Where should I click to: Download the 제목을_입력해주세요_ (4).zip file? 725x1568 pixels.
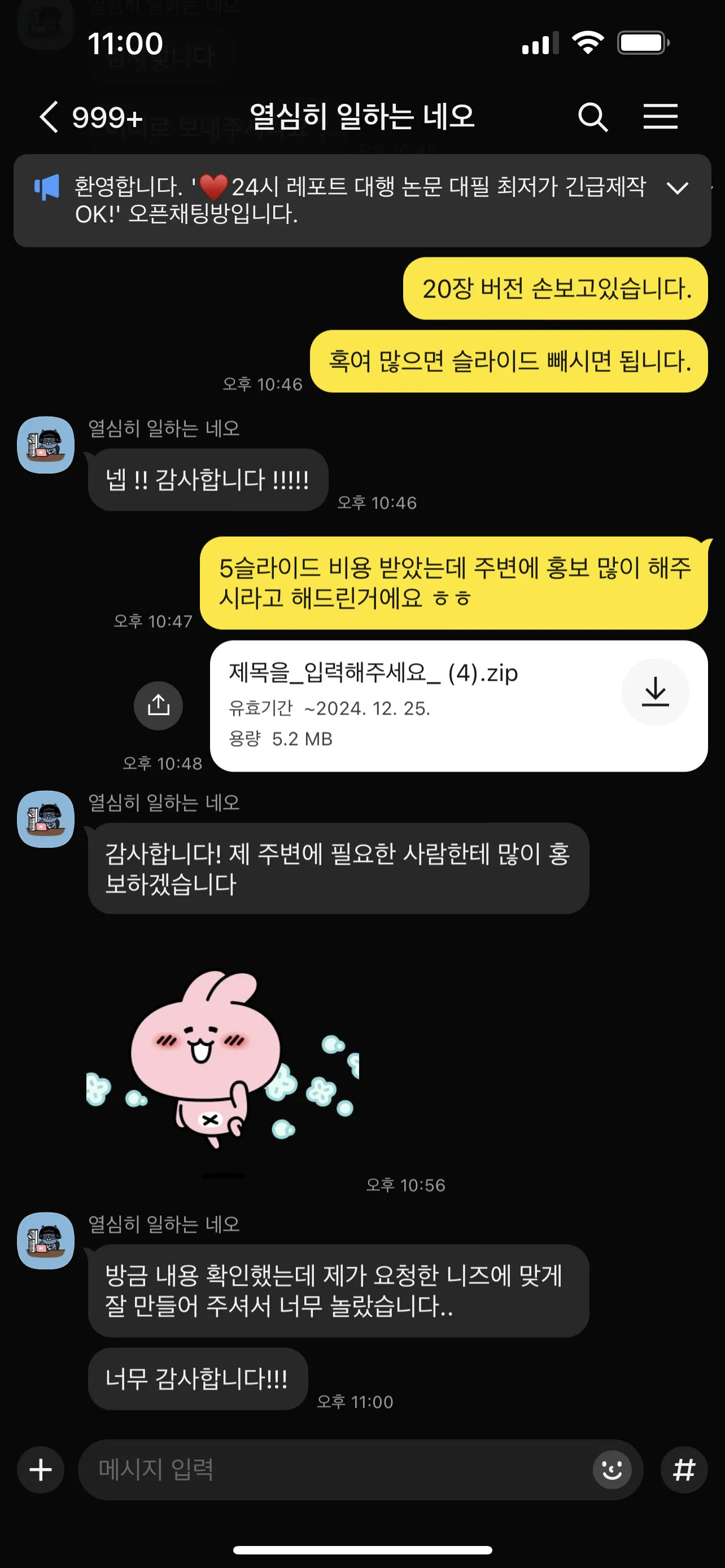tap(656, 692)
